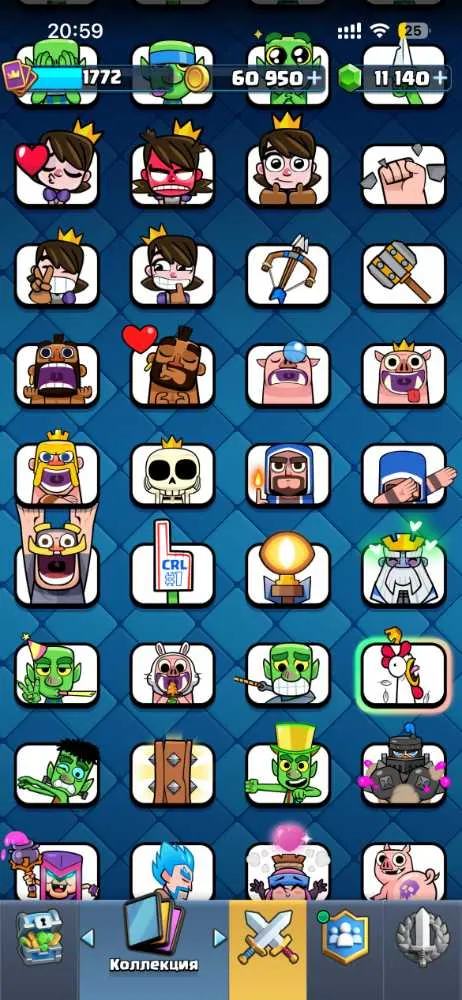The height and width of the screenshot is (1000, 462).
Task: Add gold using the plus next to 60 950
Action: coord(314,78)
